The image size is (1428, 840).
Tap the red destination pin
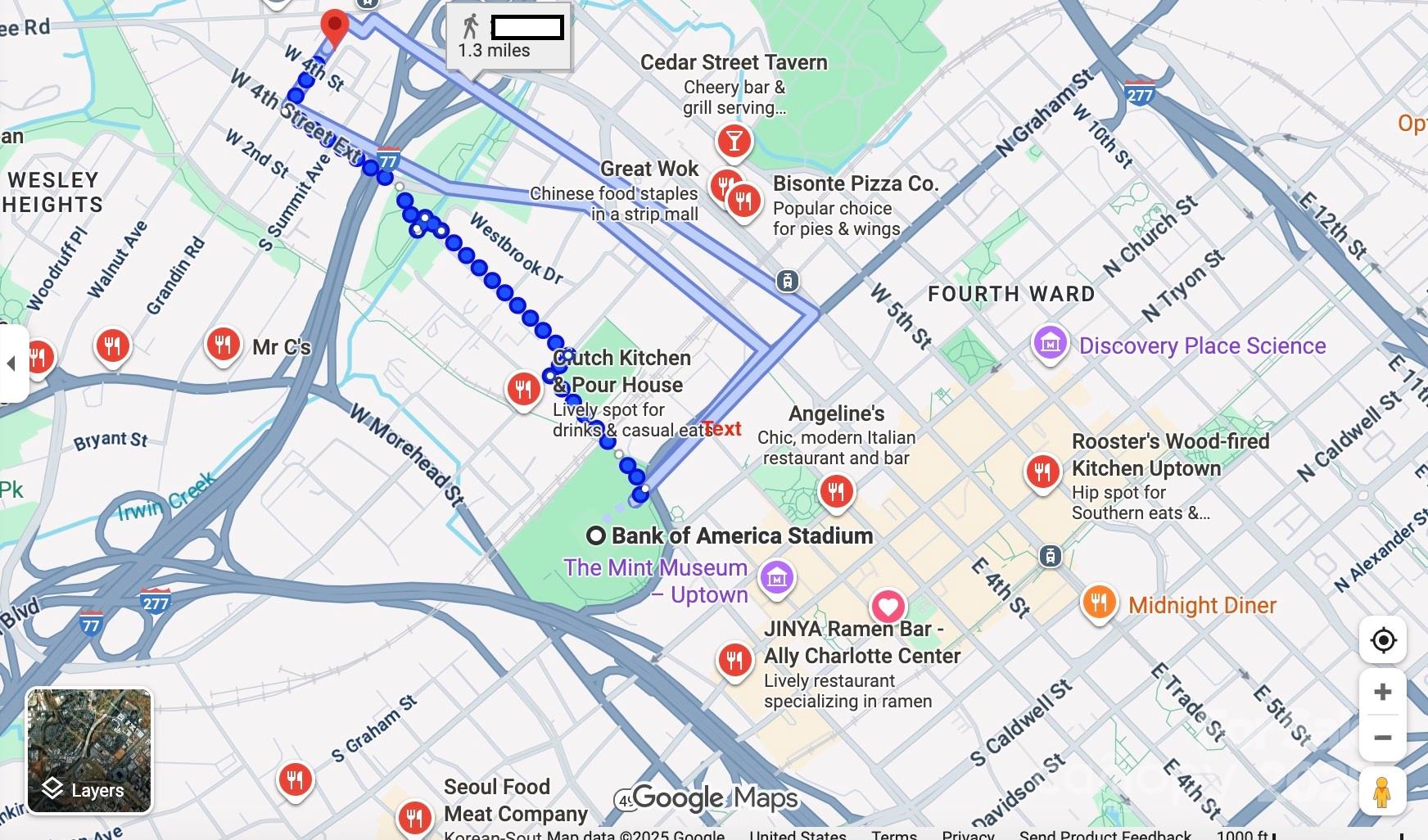[334, 26]
